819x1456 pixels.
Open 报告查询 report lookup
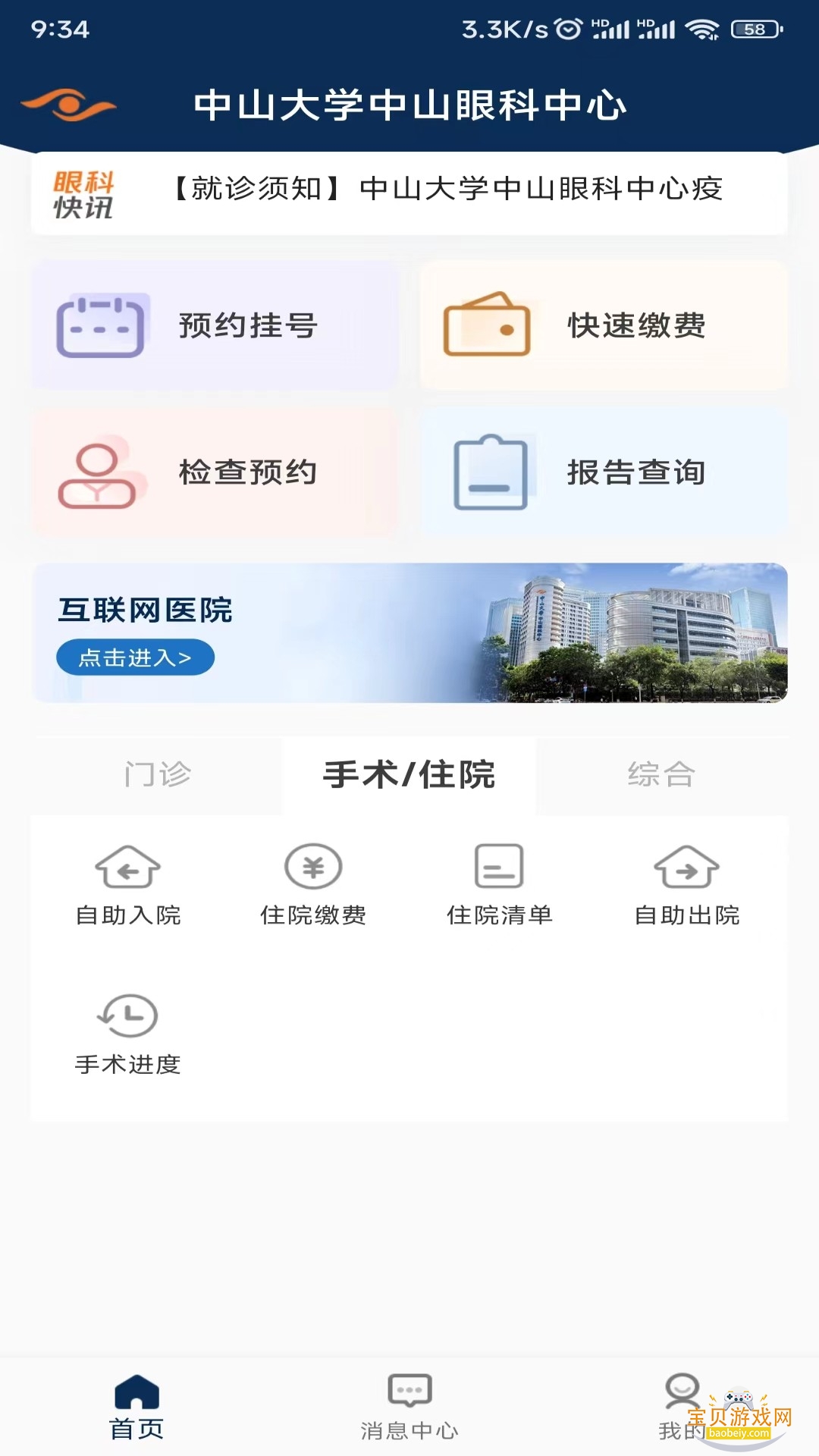(603, 472)
